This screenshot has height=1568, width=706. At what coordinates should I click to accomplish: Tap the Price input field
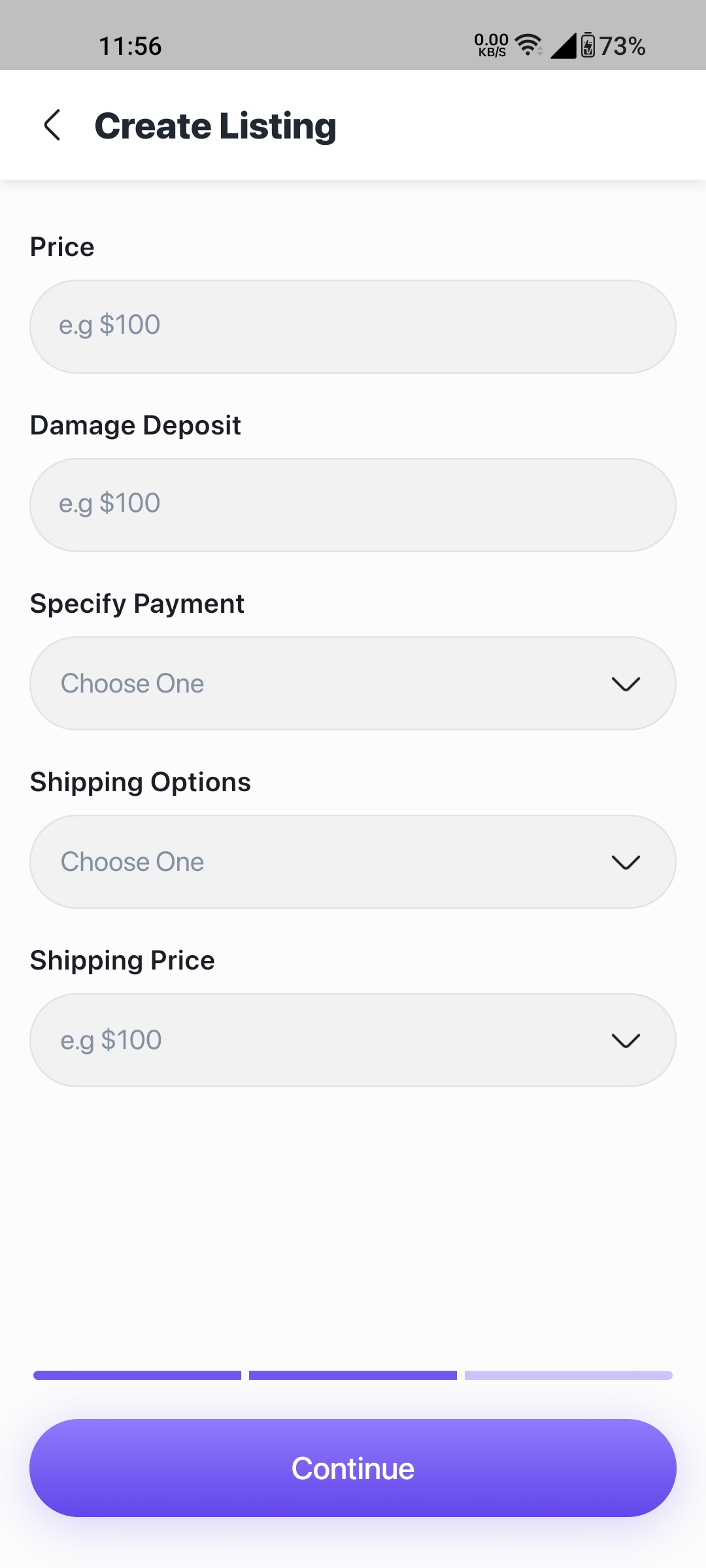(353, 327)
